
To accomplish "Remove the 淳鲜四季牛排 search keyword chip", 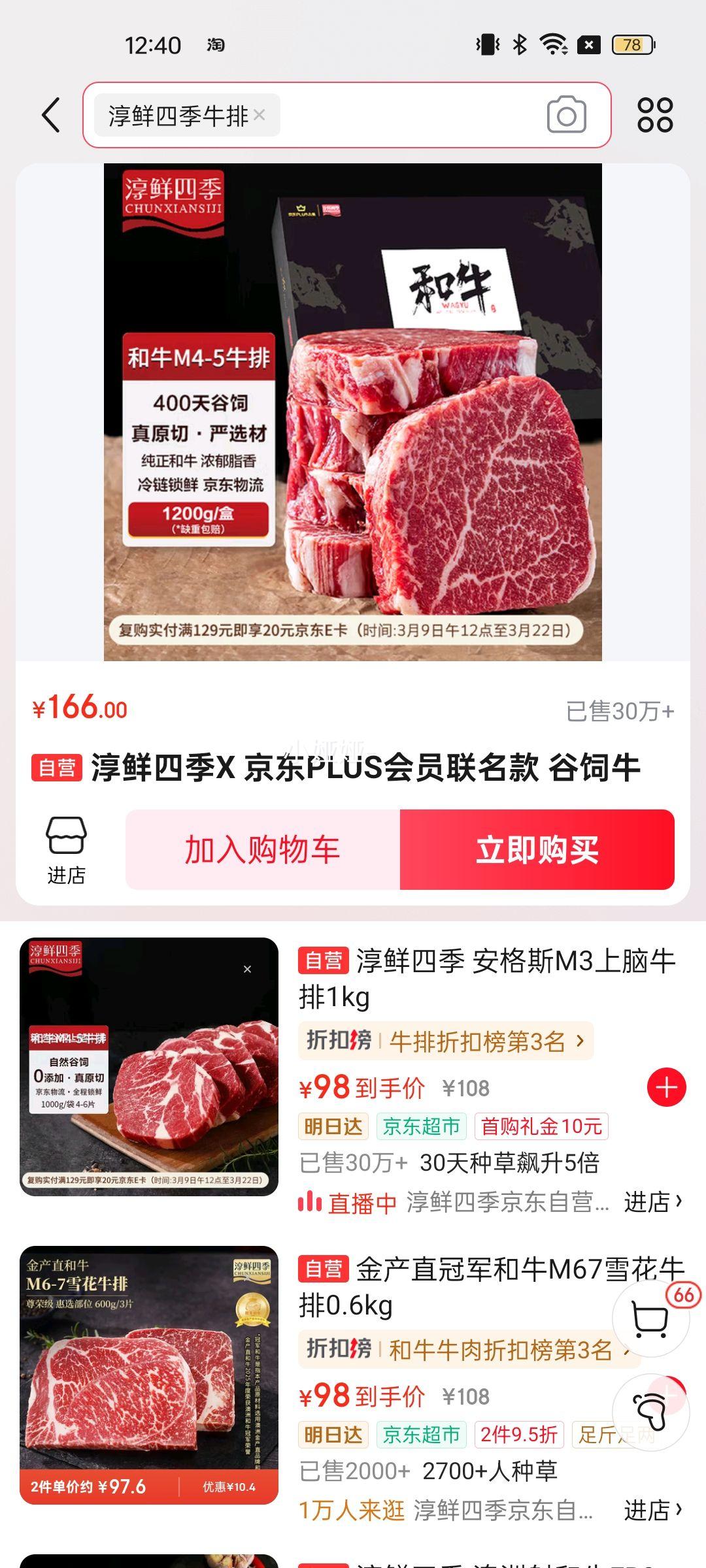I will [260, 115].
